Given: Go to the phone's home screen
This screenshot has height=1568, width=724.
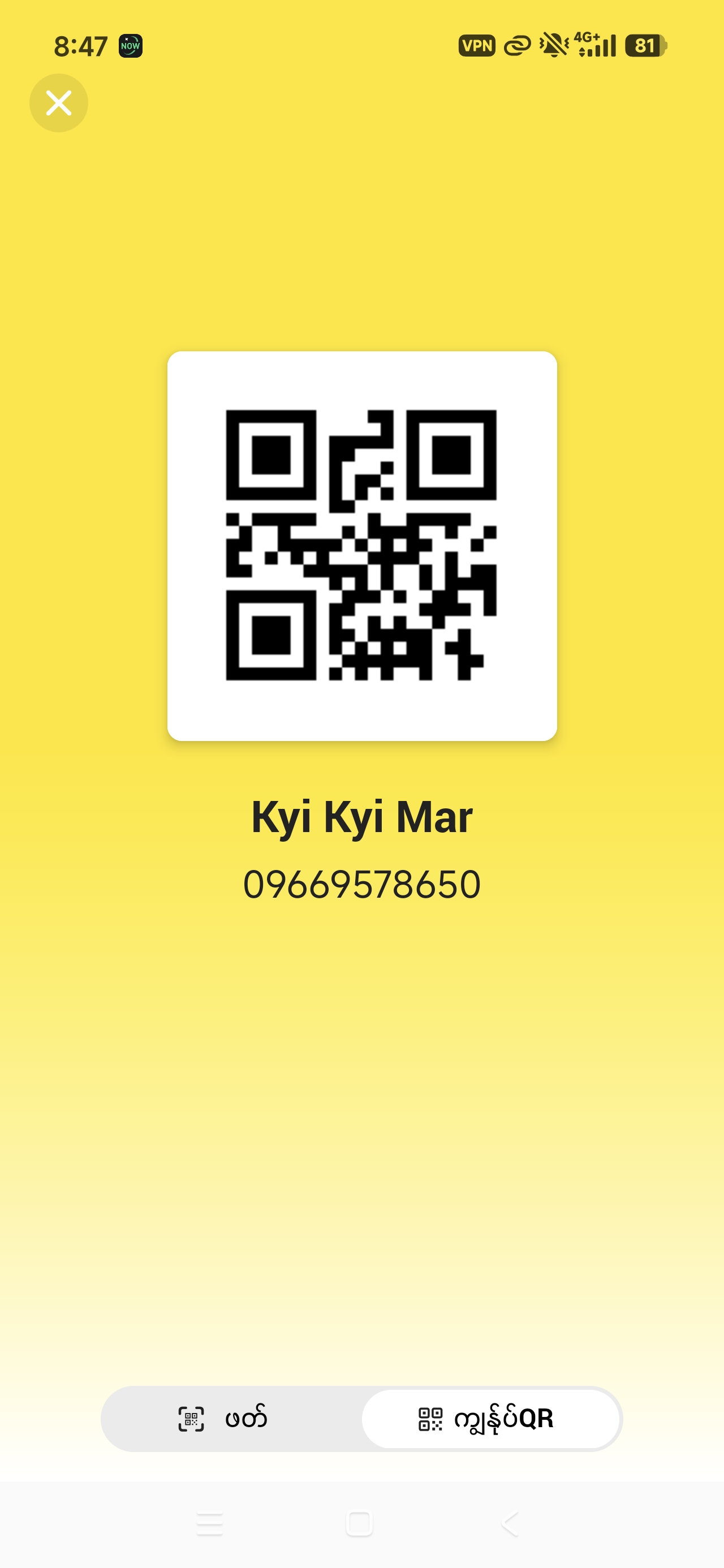Looking at the screenshot, I should [x=359, y=1523].
